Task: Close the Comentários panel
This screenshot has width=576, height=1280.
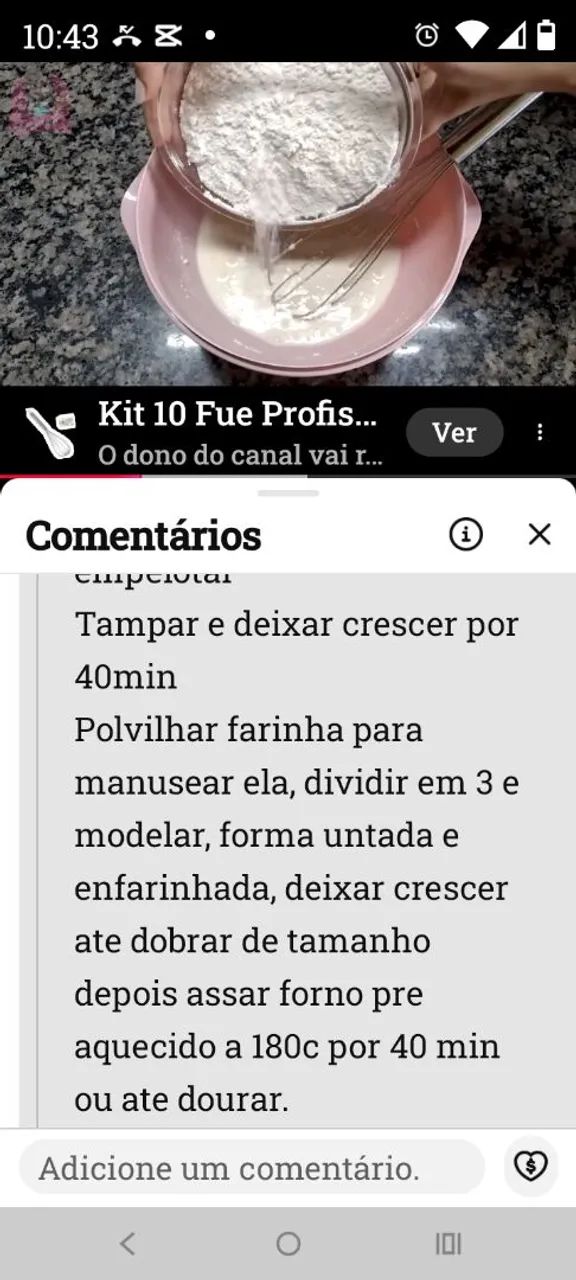Action: [x=539, y=534]
